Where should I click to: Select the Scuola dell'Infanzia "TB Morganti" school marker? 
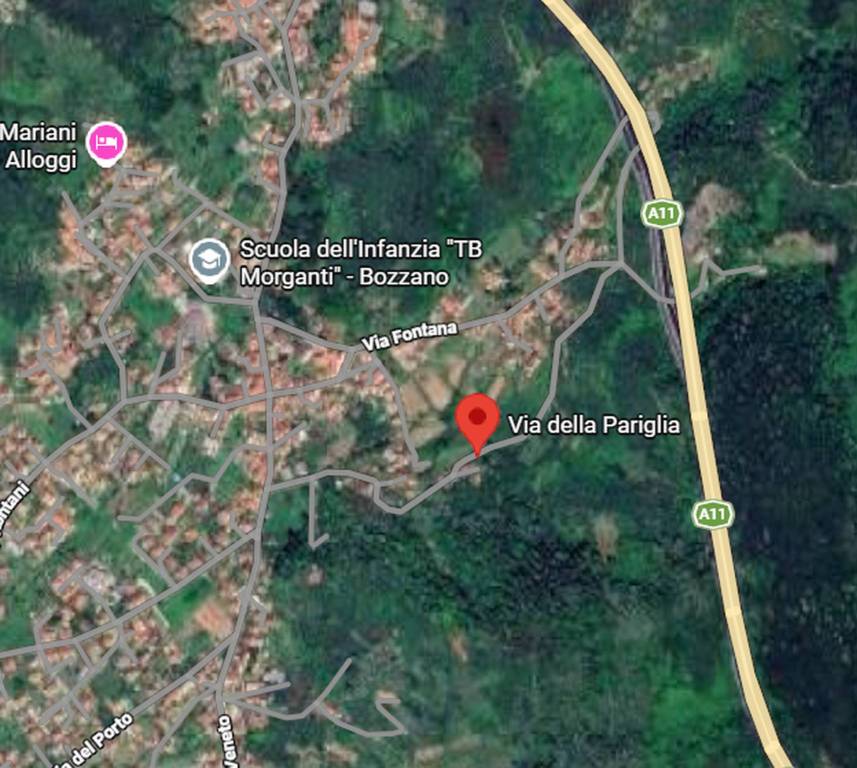tap(210, 260)
